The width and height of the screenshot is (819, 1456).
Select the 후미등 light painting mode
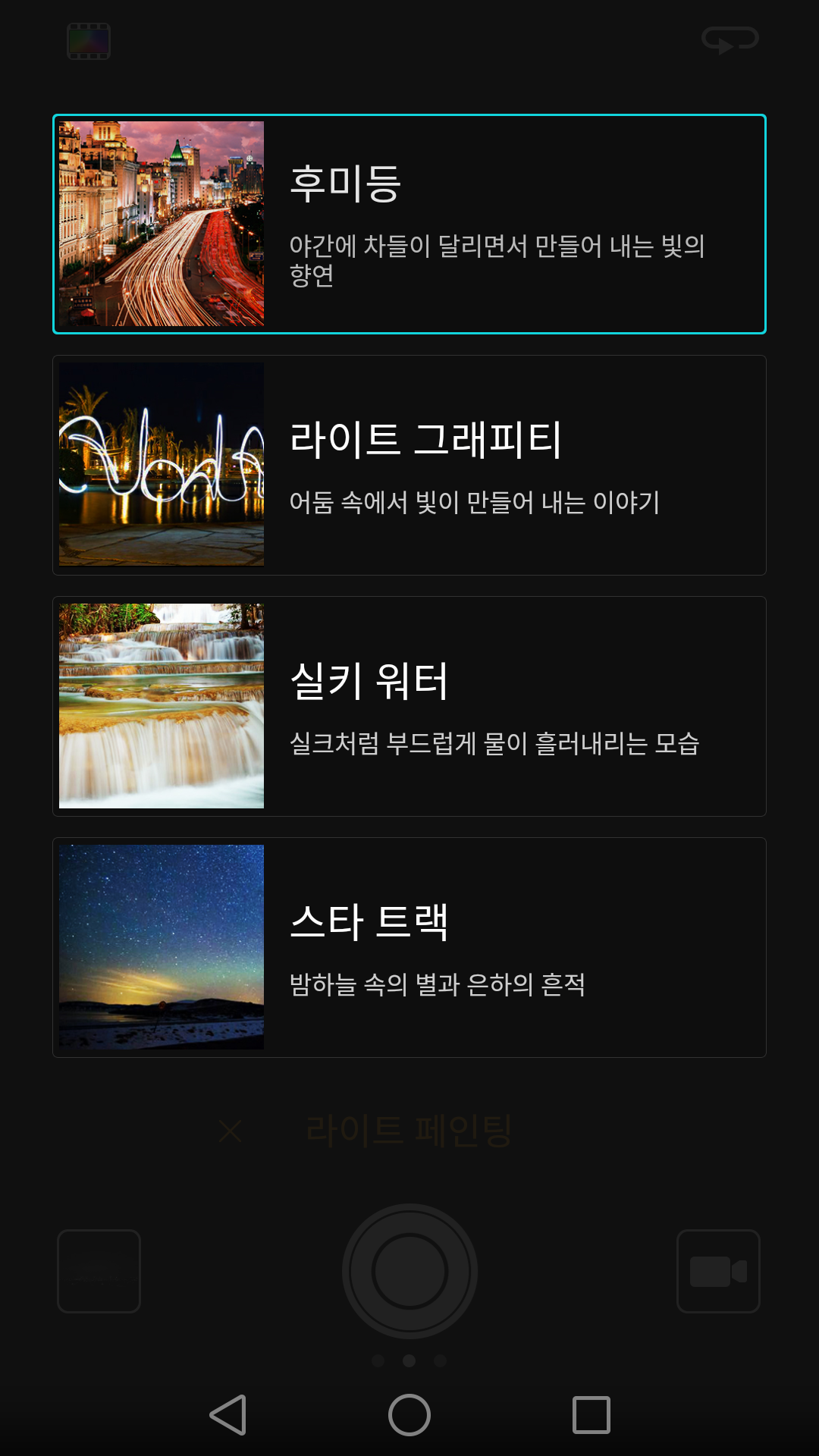pos(409,224)
